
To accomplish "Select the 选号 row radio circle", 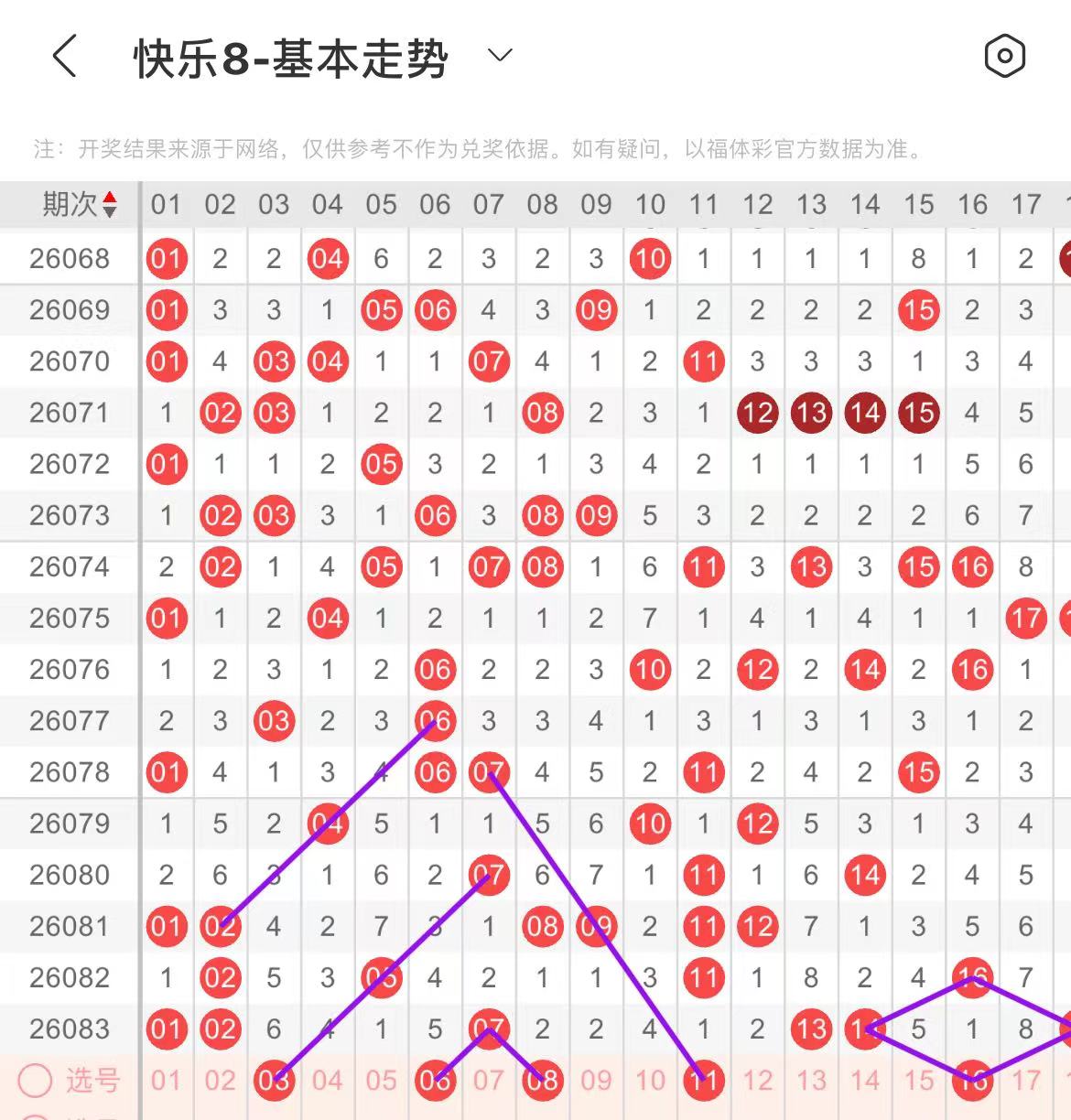I will click(x=35, y=1081).
